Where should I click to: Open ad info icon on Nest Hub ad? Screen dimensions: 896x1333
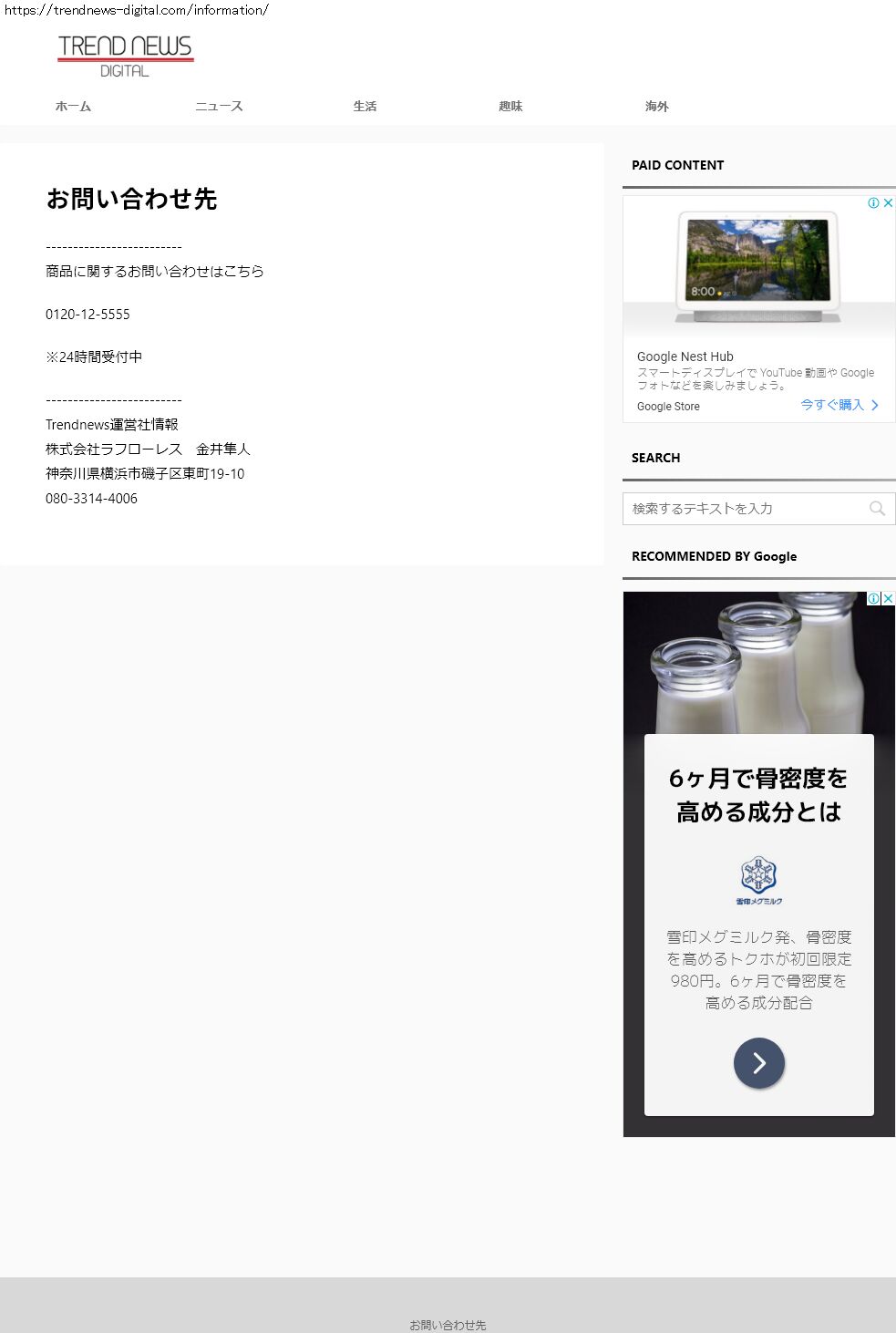pos(873,203)
